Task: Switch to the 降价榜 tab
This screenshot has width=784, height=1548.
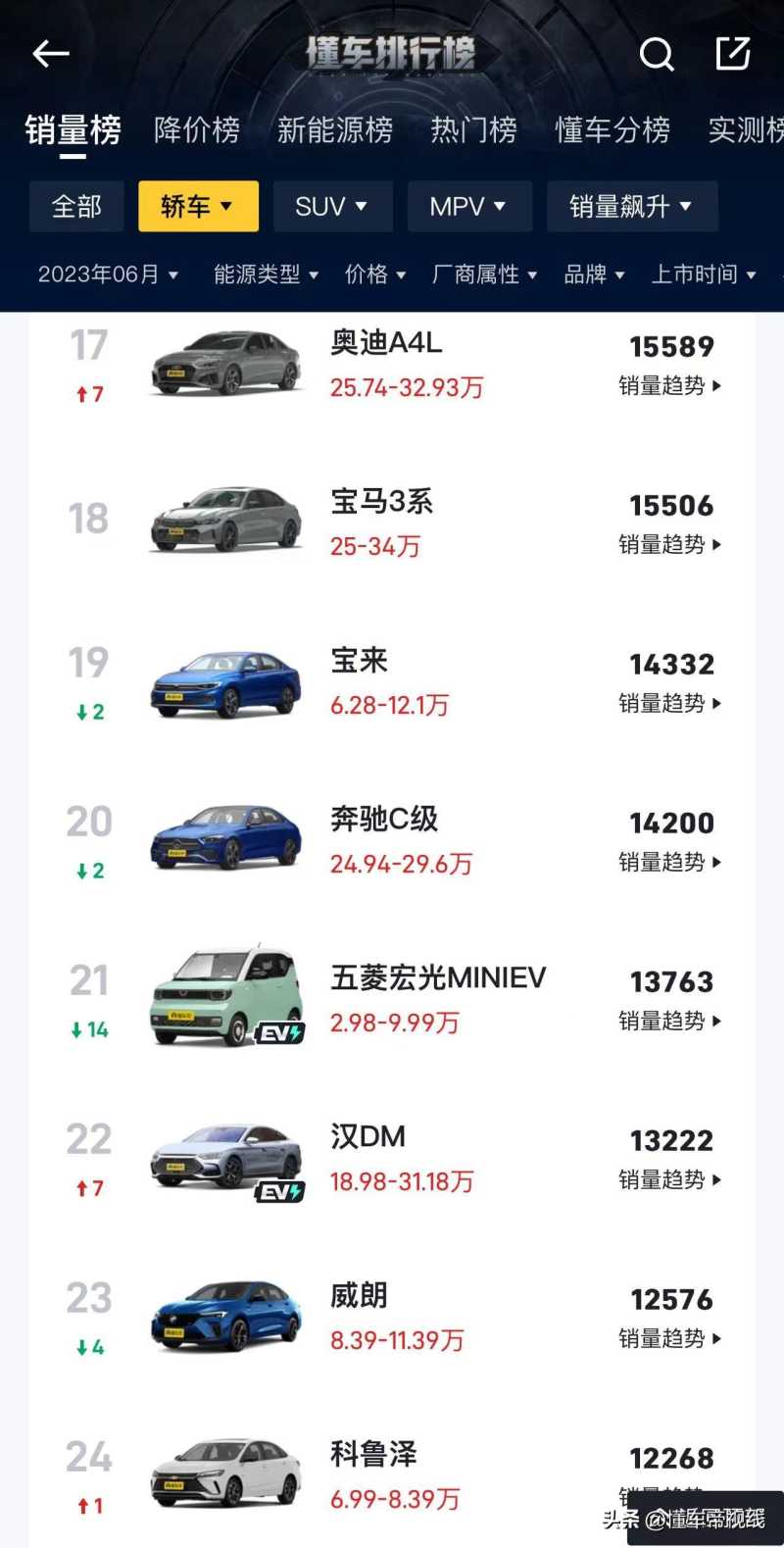Action: (x=197, y=130)
